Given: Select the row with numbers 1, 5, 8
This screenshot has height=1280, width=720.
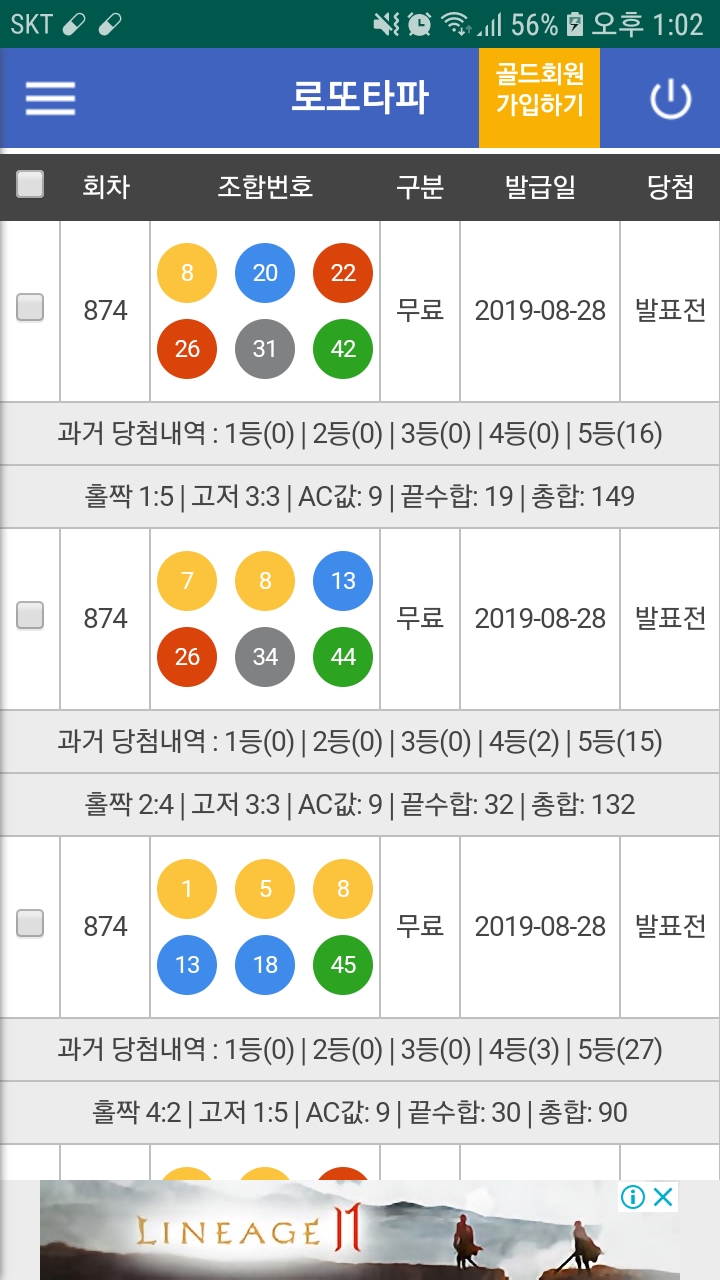Looking at the screenshot, I should [30, 924].
